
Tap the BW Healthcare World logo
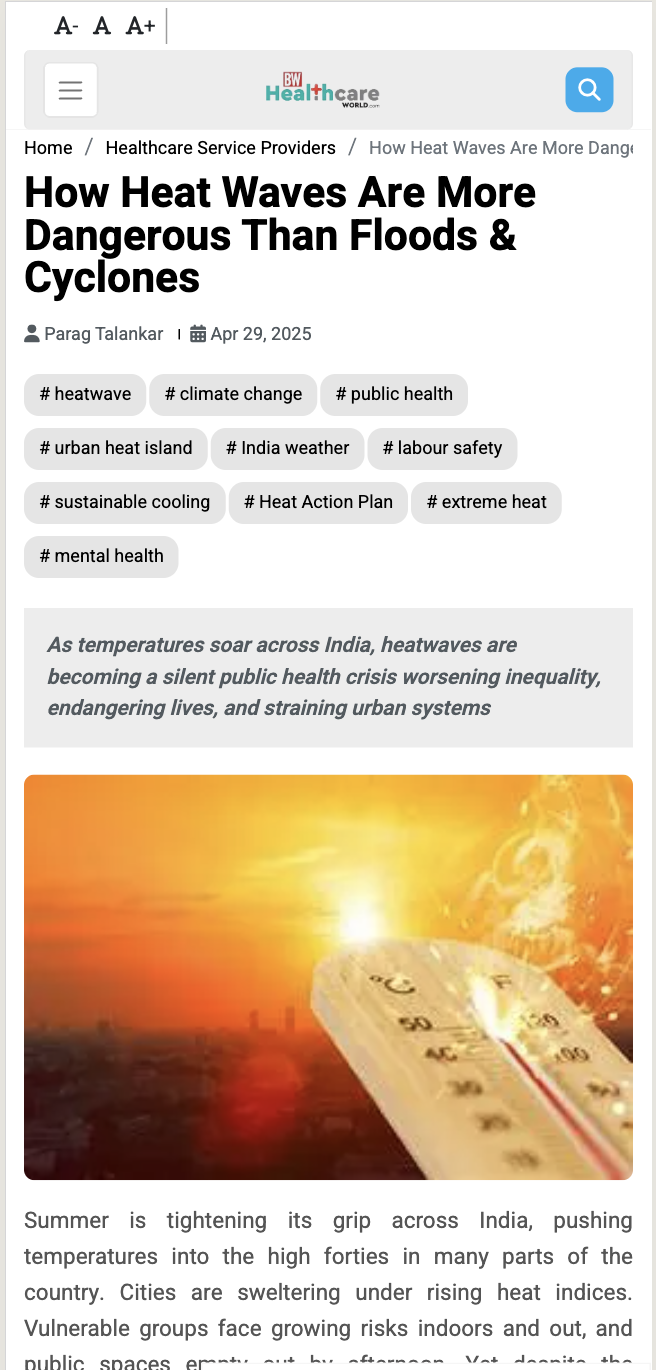click(x=322, y=91)
